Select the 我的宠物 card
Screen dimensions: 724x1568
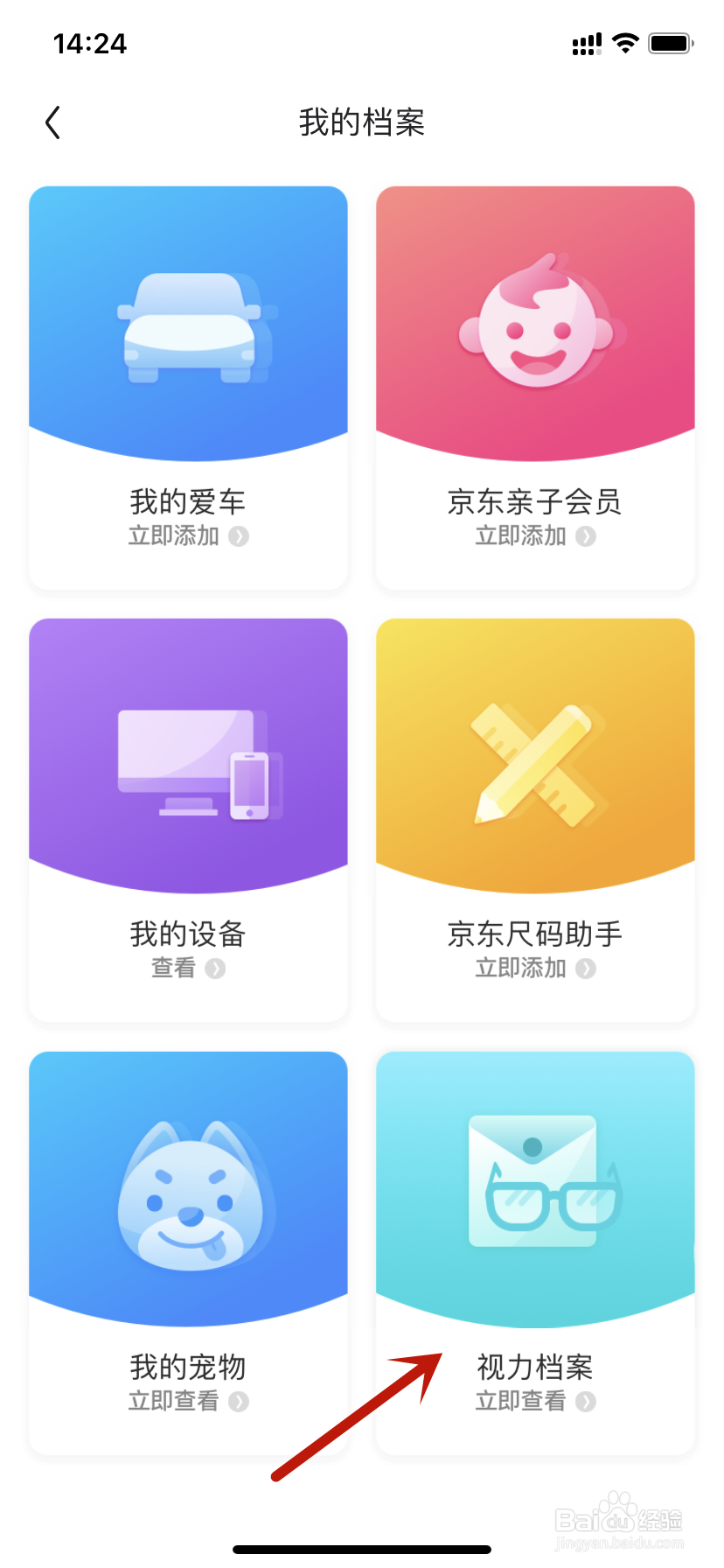point(188,1251)
